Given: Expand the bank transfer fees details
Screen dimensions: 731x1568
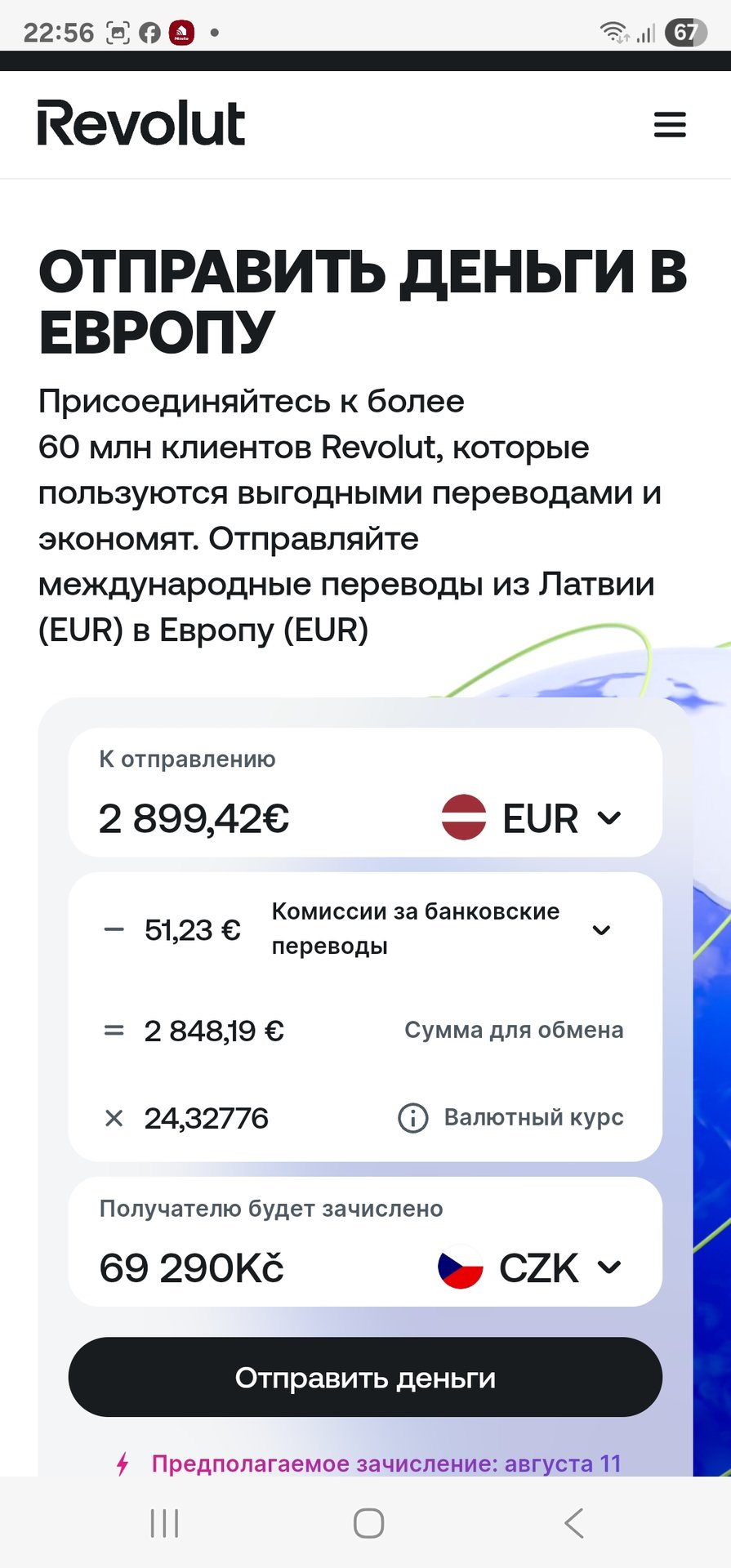Looking at the screenshot, I should point(601,929).
